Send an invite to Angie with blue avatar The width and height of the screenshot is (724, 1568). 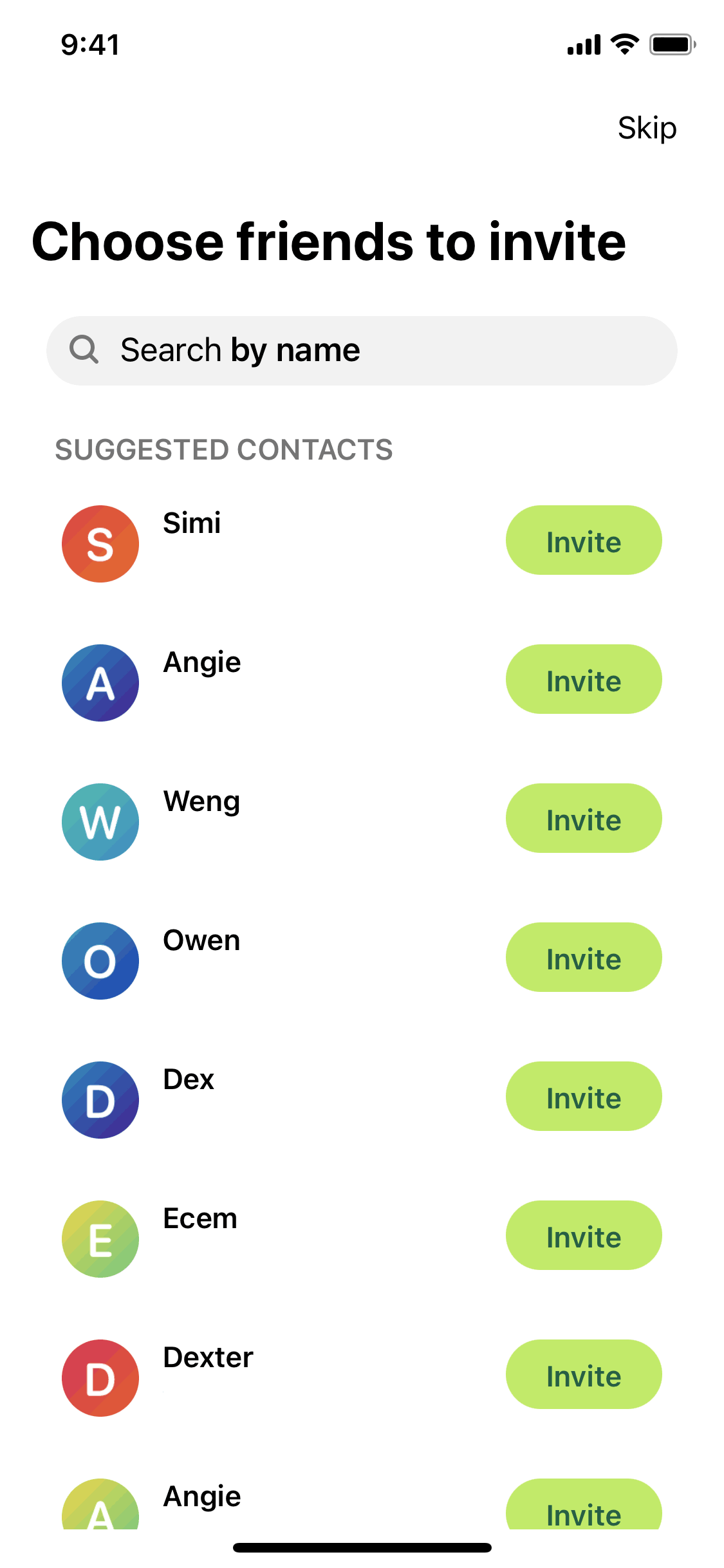[583, 680]
